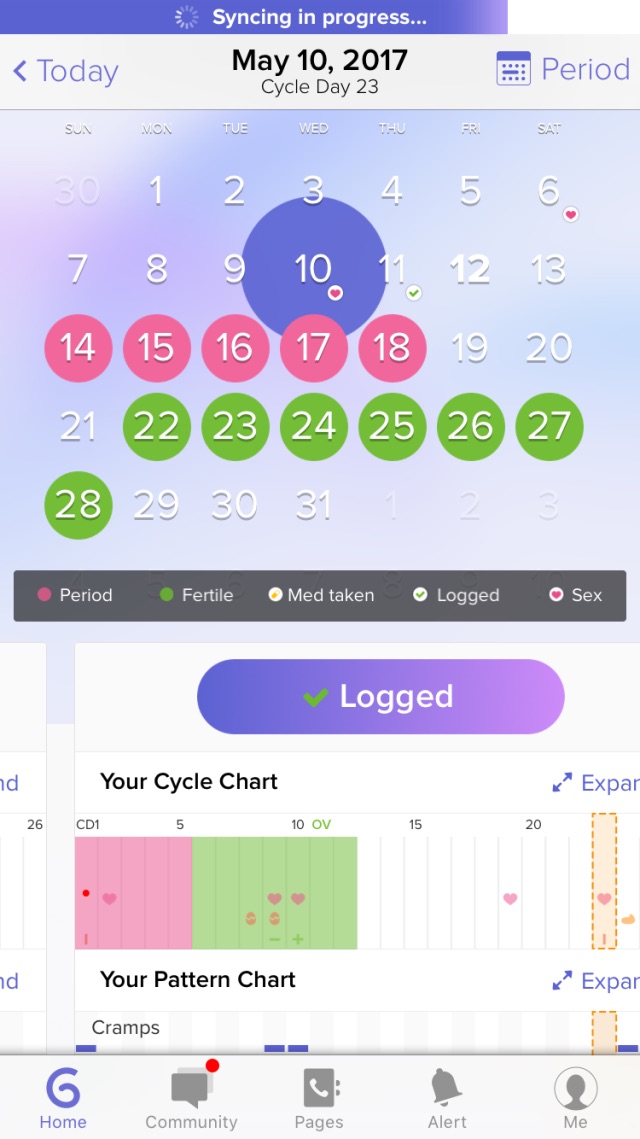Tap May 19 on the calendar
Viewport: 640px width, 1139px height.
click(470, 348)
